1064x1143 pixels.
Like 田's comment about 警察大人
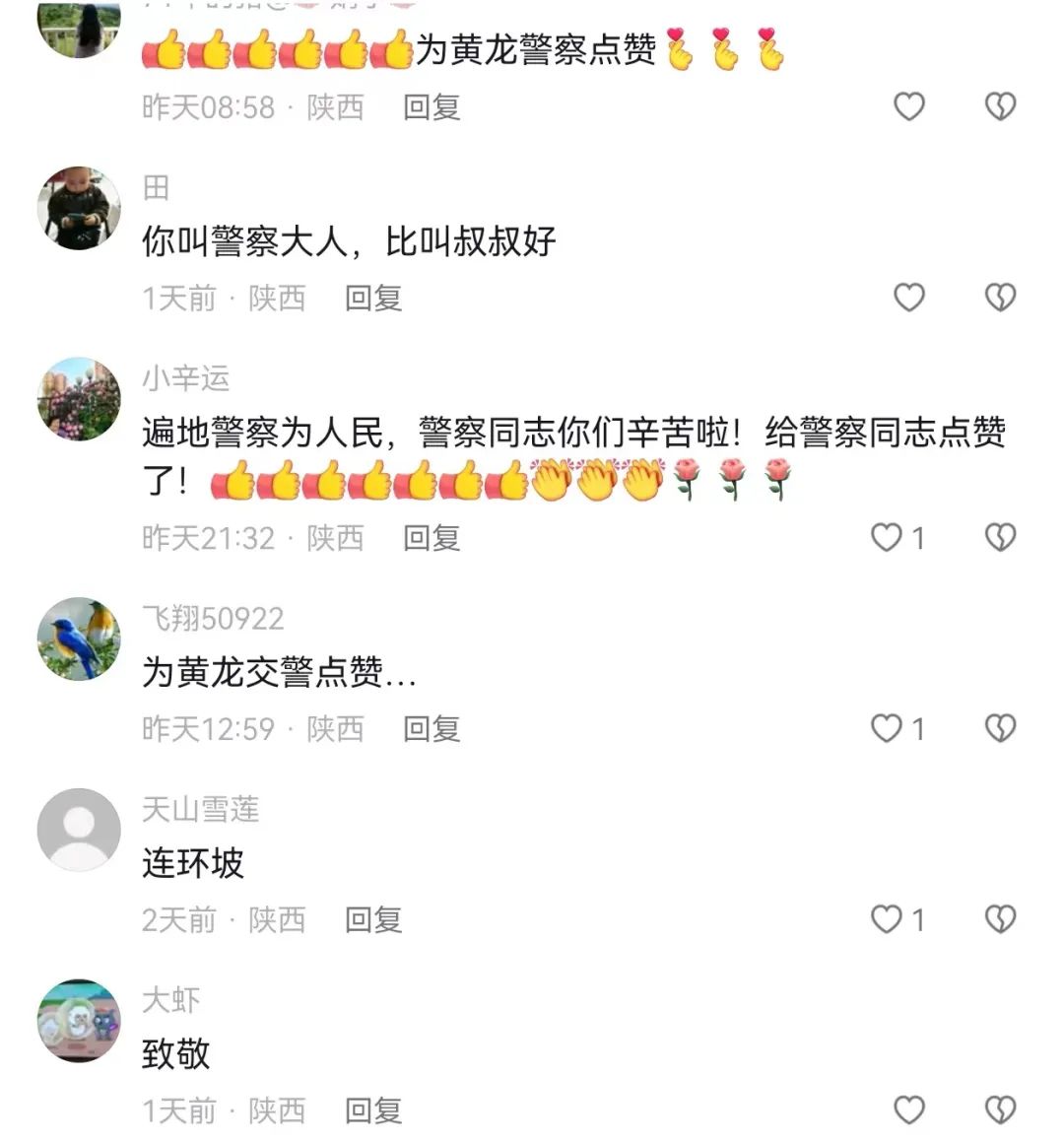(908, 298)
